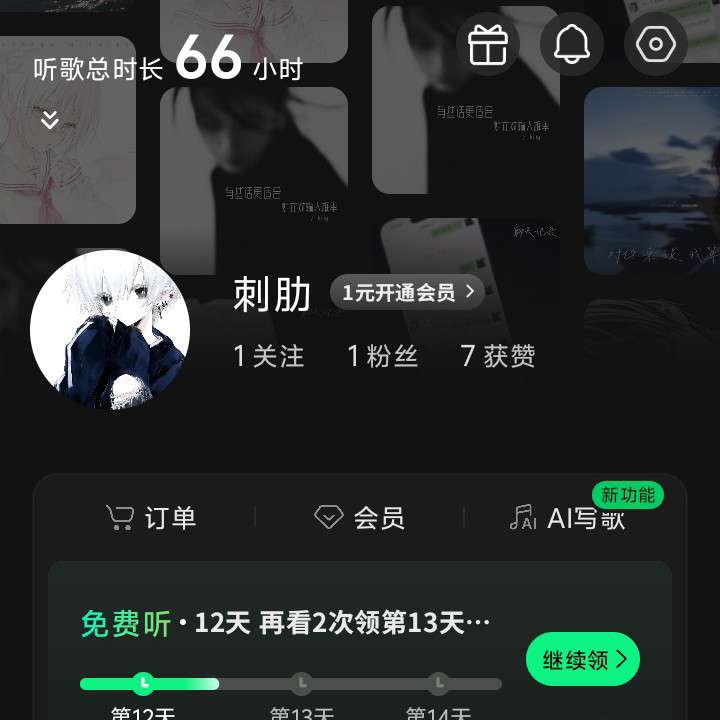View the 7 获赞 likes received

click(x=498, y=356)
